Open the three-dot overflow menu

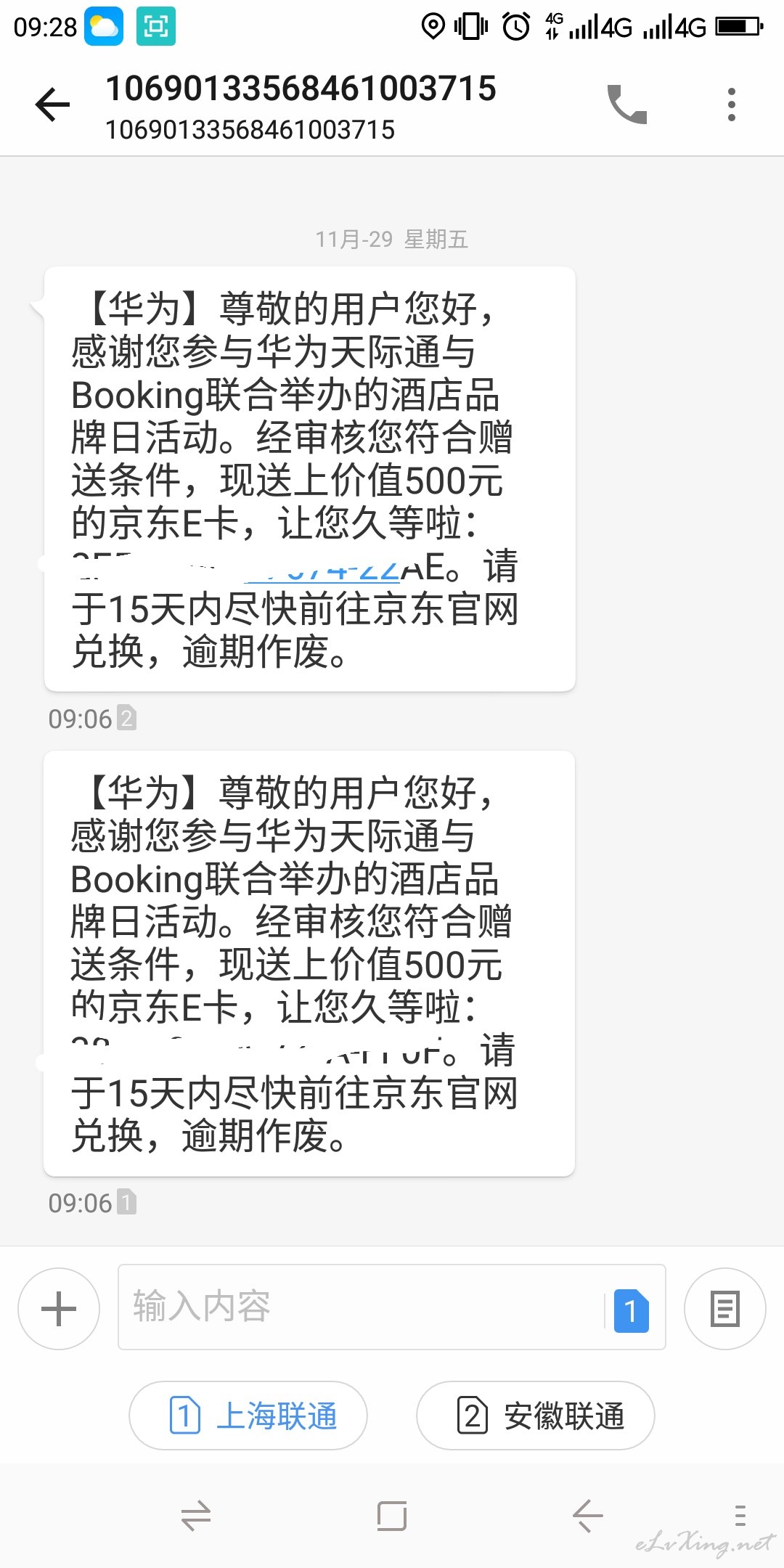pyautogui.click(x=731, y=105)
